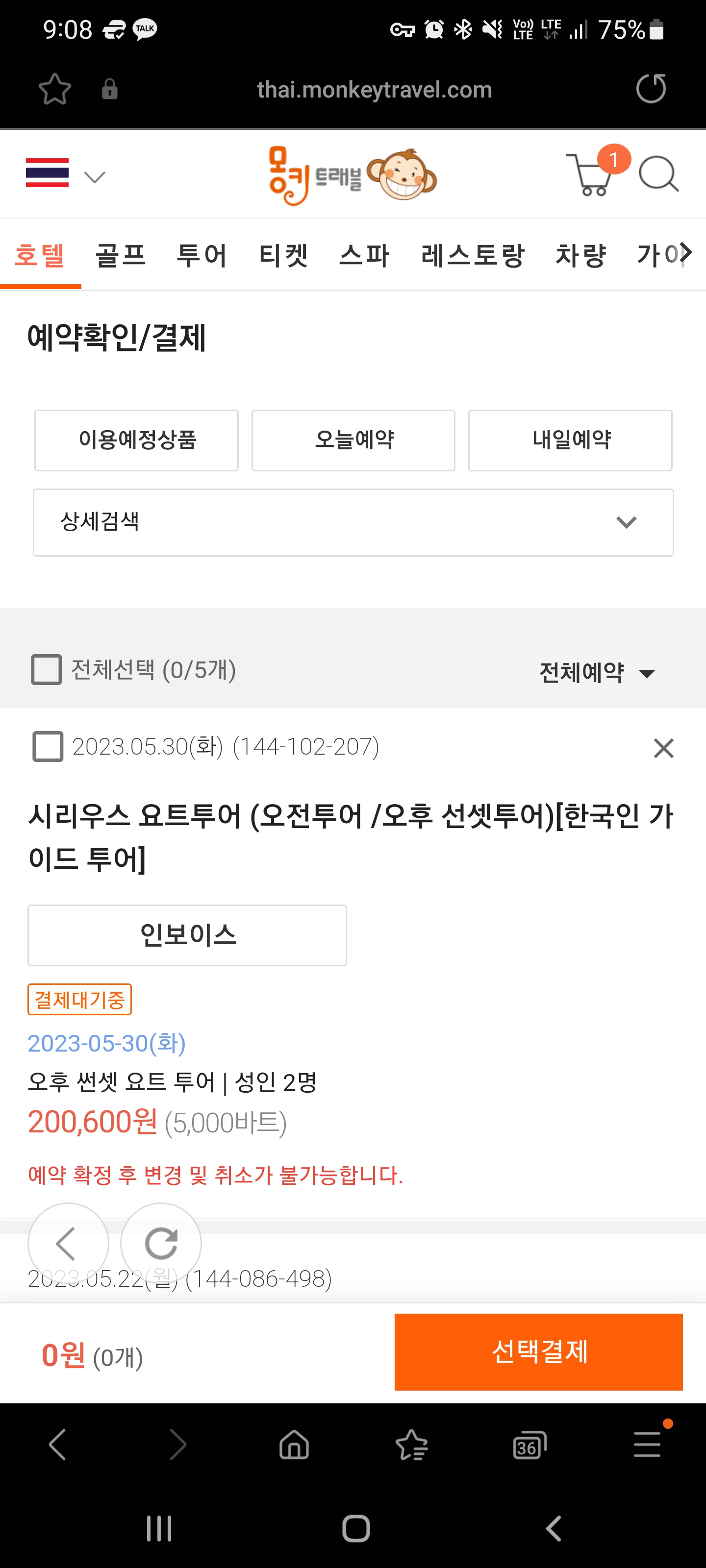Select the 2023.05.30 booking checkbox

coord(48,746)
